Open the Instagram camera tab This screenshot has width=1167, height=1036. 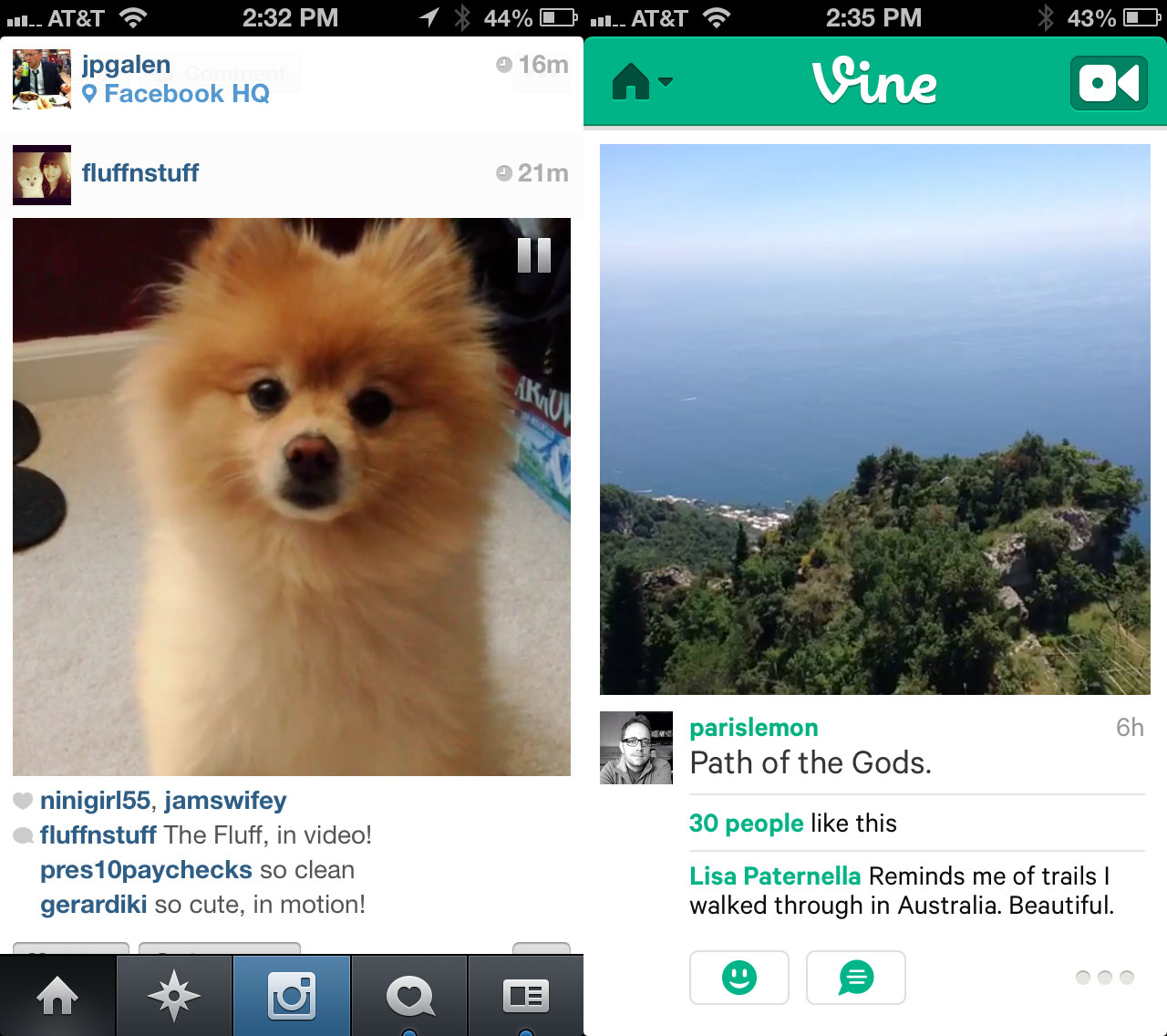click(292, 996)
